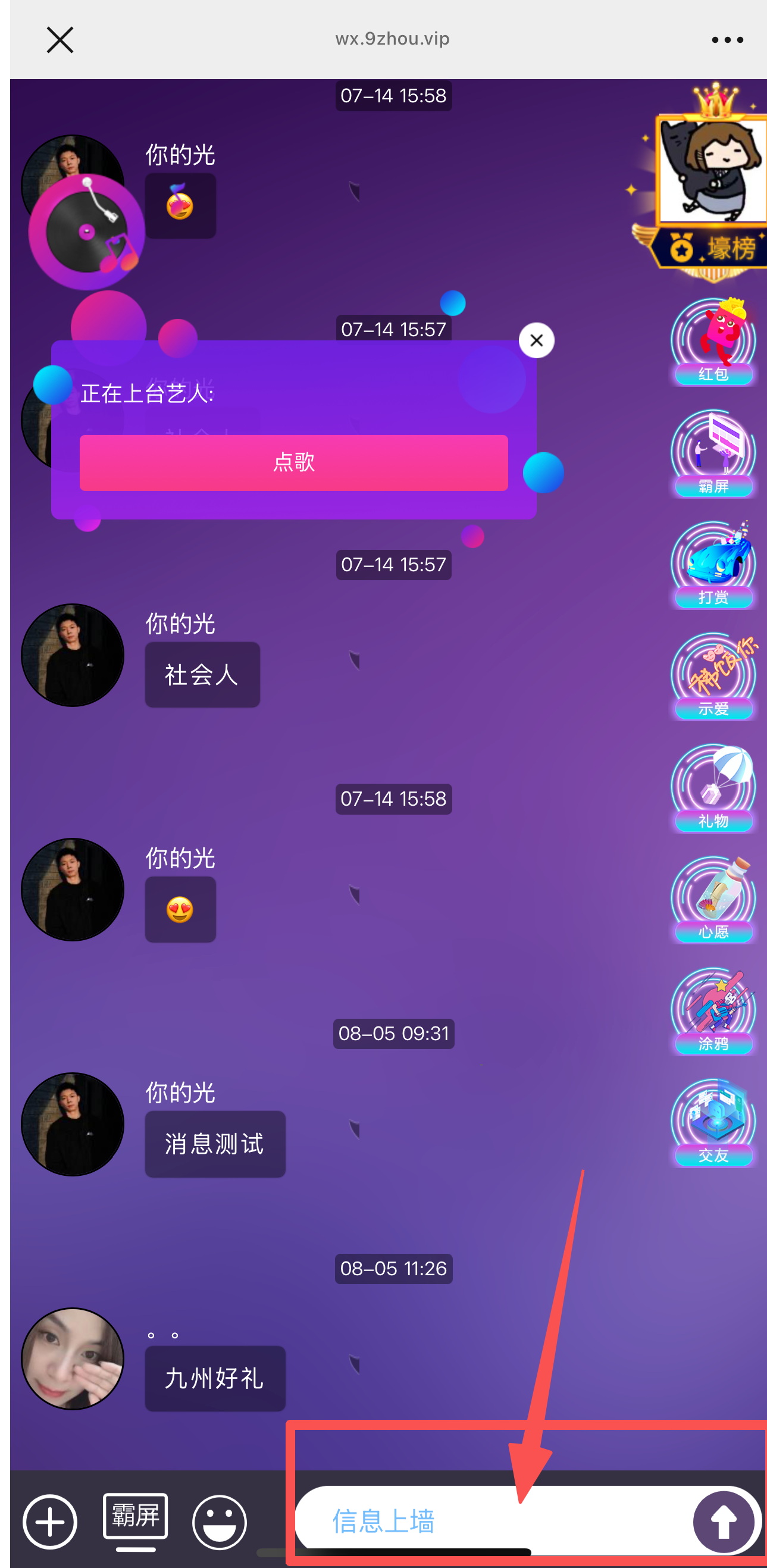Dismiss the 正在上台艺人 popup
767x1568 pixels.
(x=536, y=340)
